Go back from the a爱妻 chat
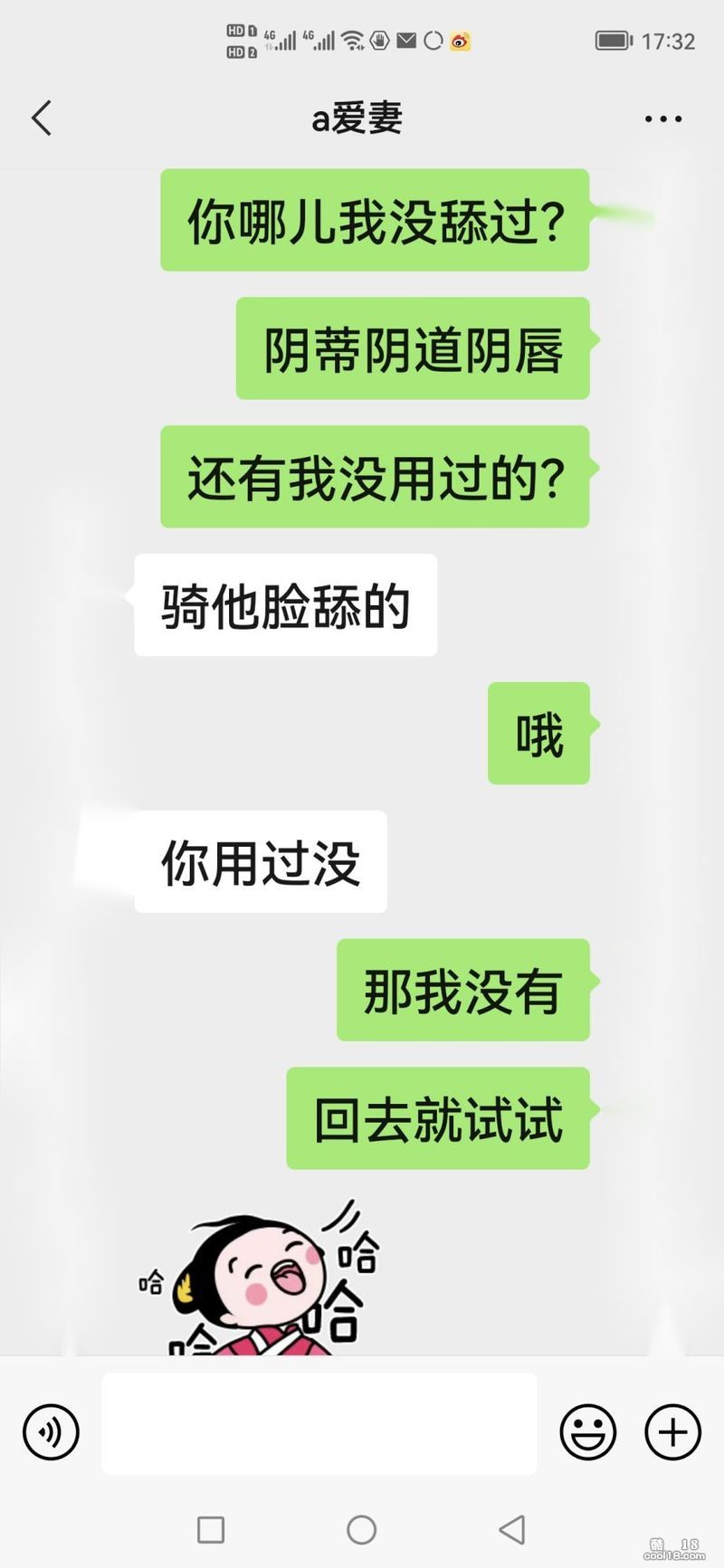This screenshot has height=1568, width=724. coord(42,118)
